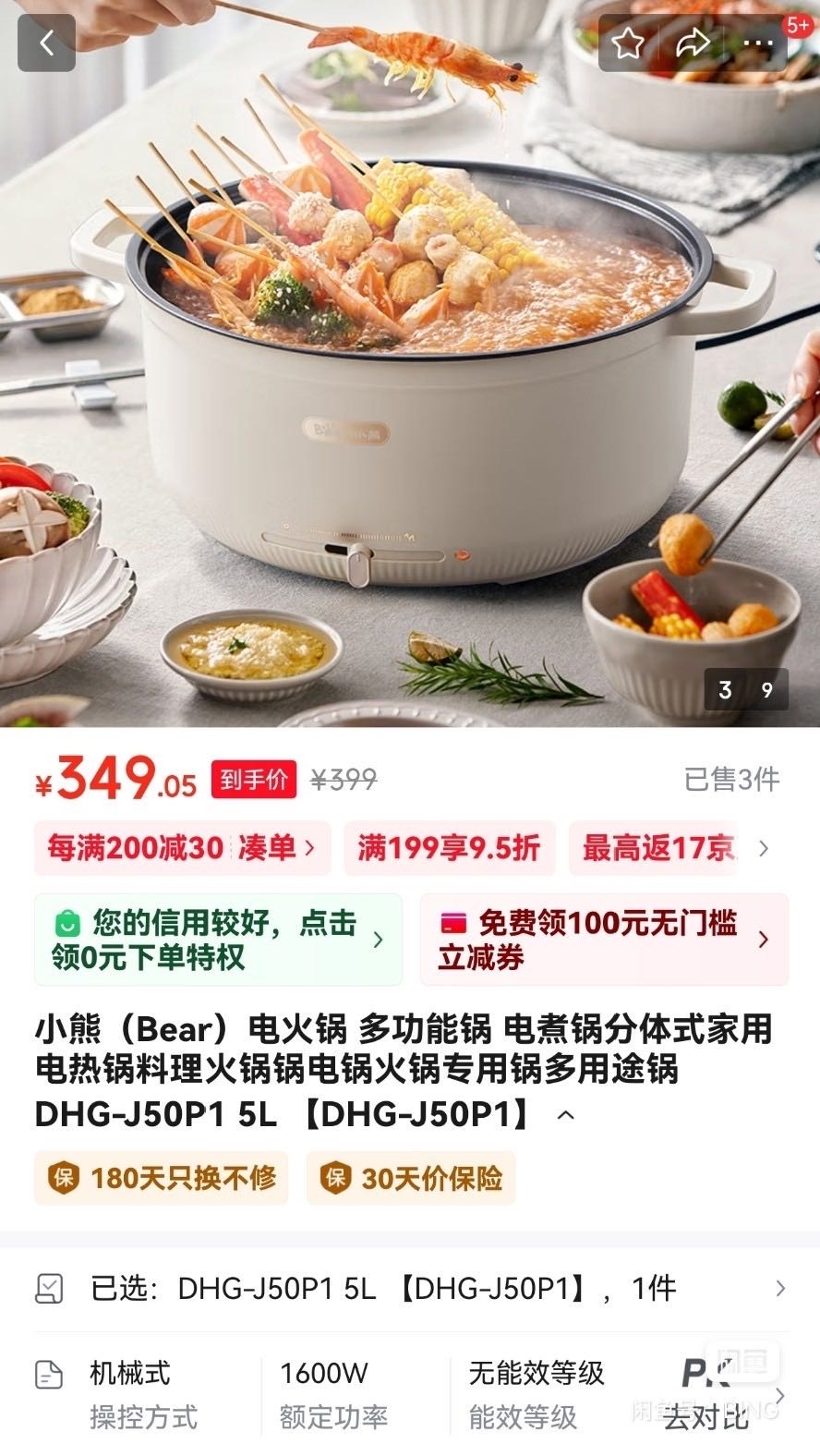This screenshot has width=820, height=1456.
Task: Collapse the product title with the caret
Action: pyautogui.click(x=566, y=1115)
